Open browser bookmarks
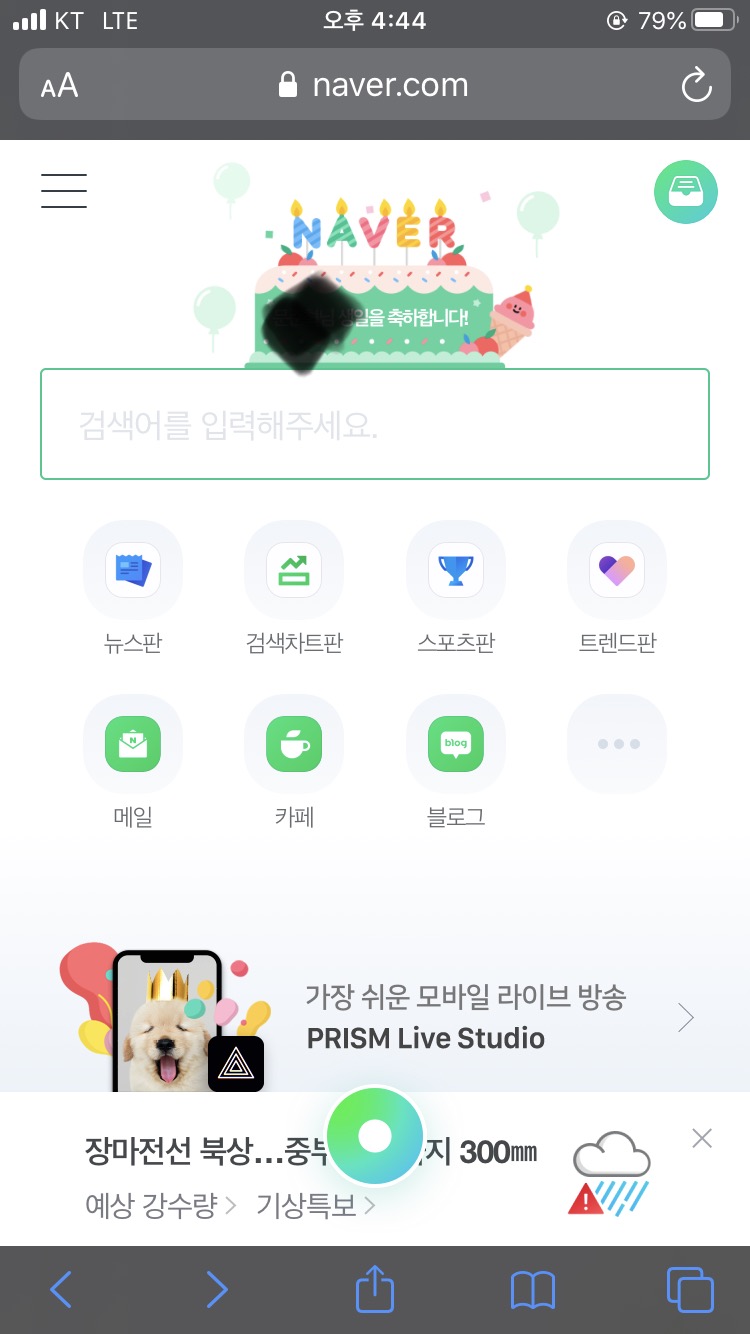The width and height of the screenshot is (750, 1334). point(532,1290)
